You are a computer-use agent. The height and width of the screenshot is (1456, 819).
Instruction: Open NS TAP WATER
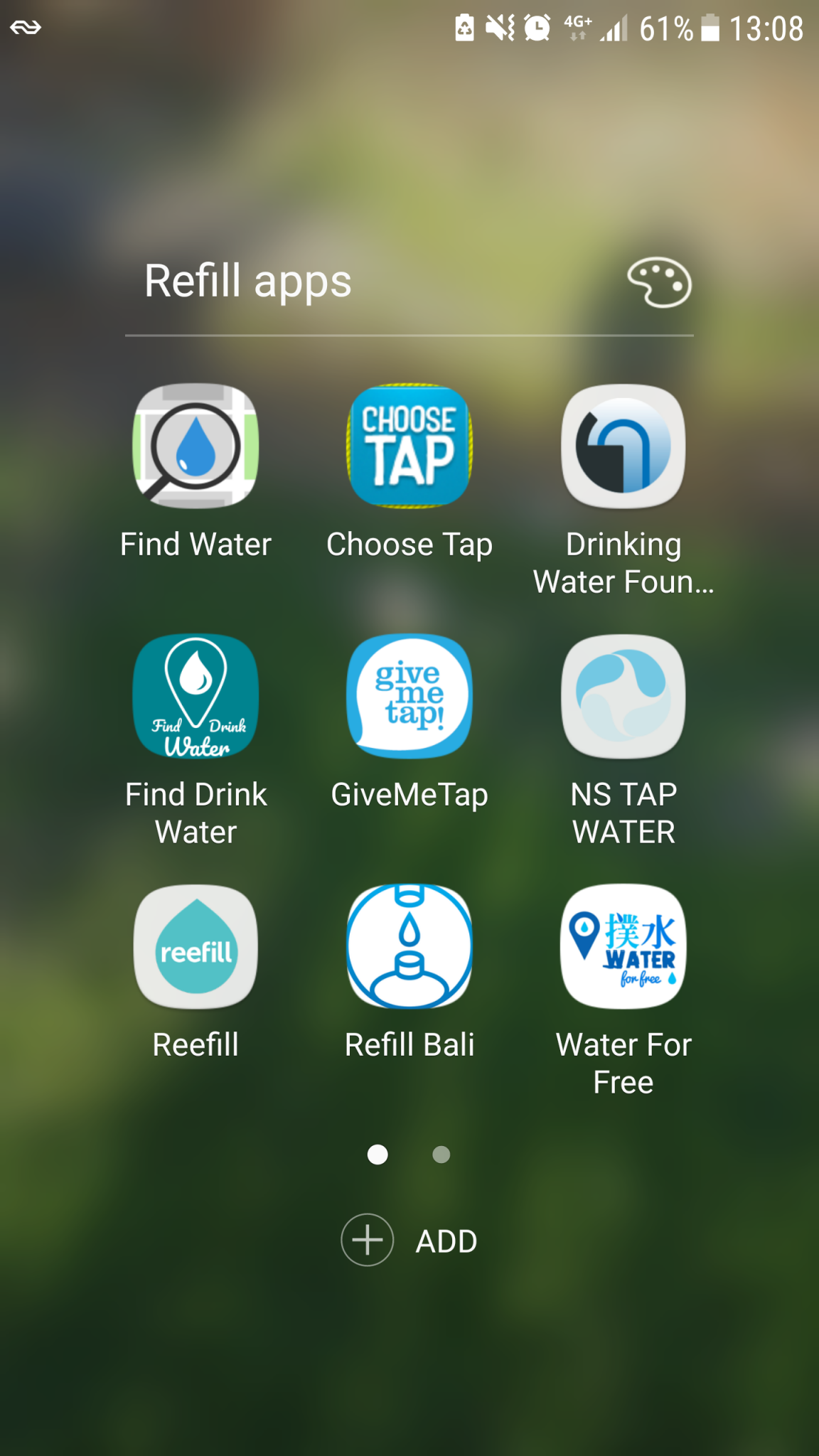[623, 695]
